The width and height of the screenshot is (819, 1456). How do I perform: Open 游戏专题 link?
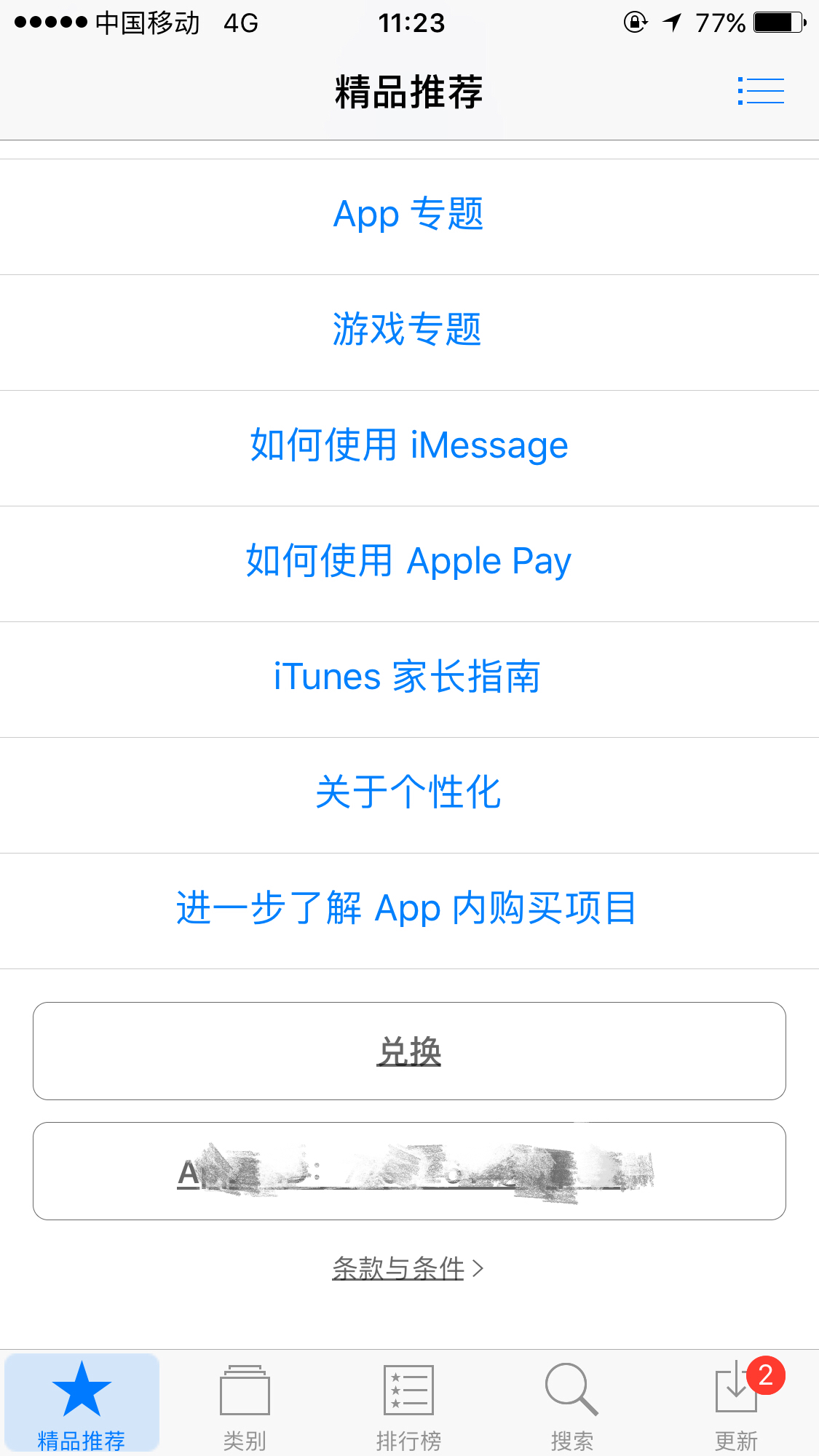point(408,330)
